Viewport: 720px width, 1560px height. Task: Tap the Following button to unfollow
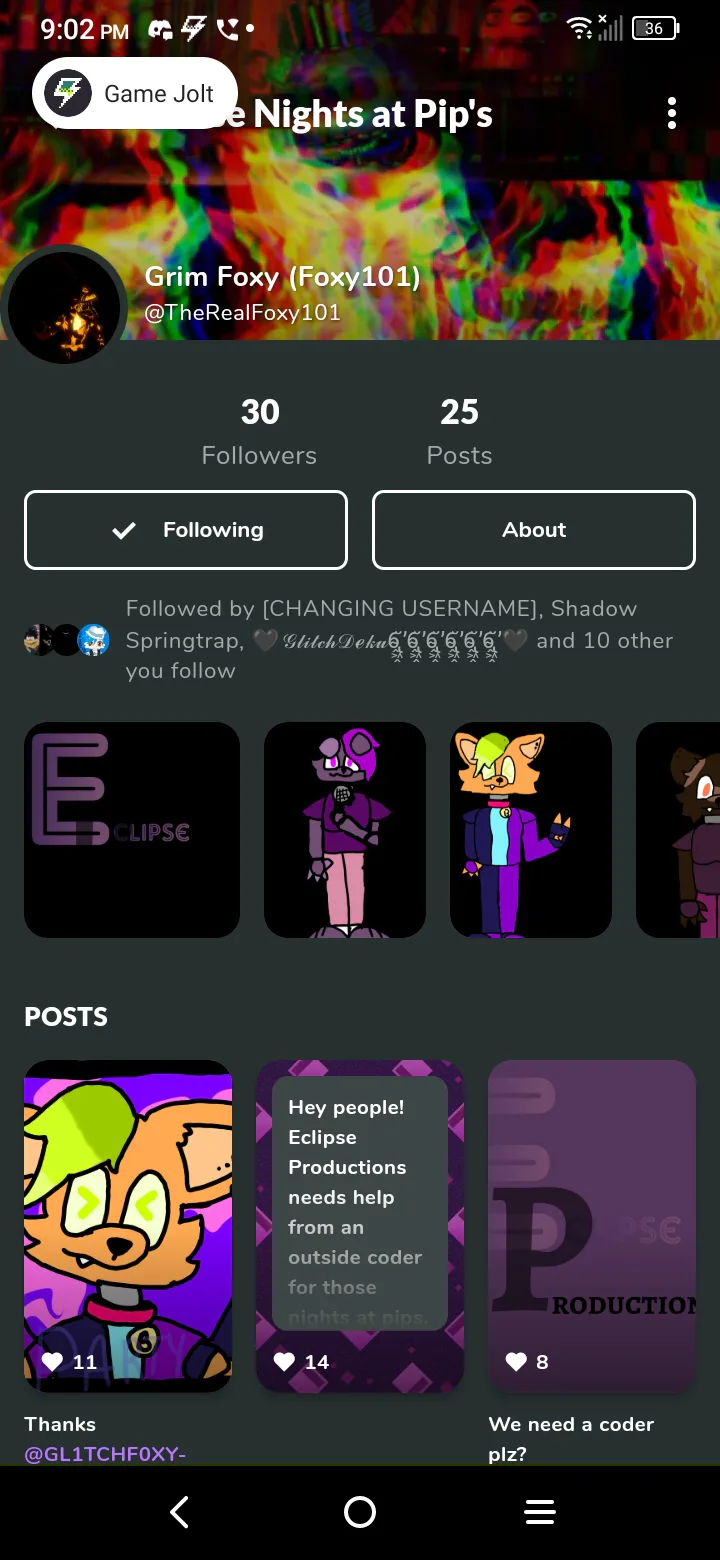tap(186, 530)
